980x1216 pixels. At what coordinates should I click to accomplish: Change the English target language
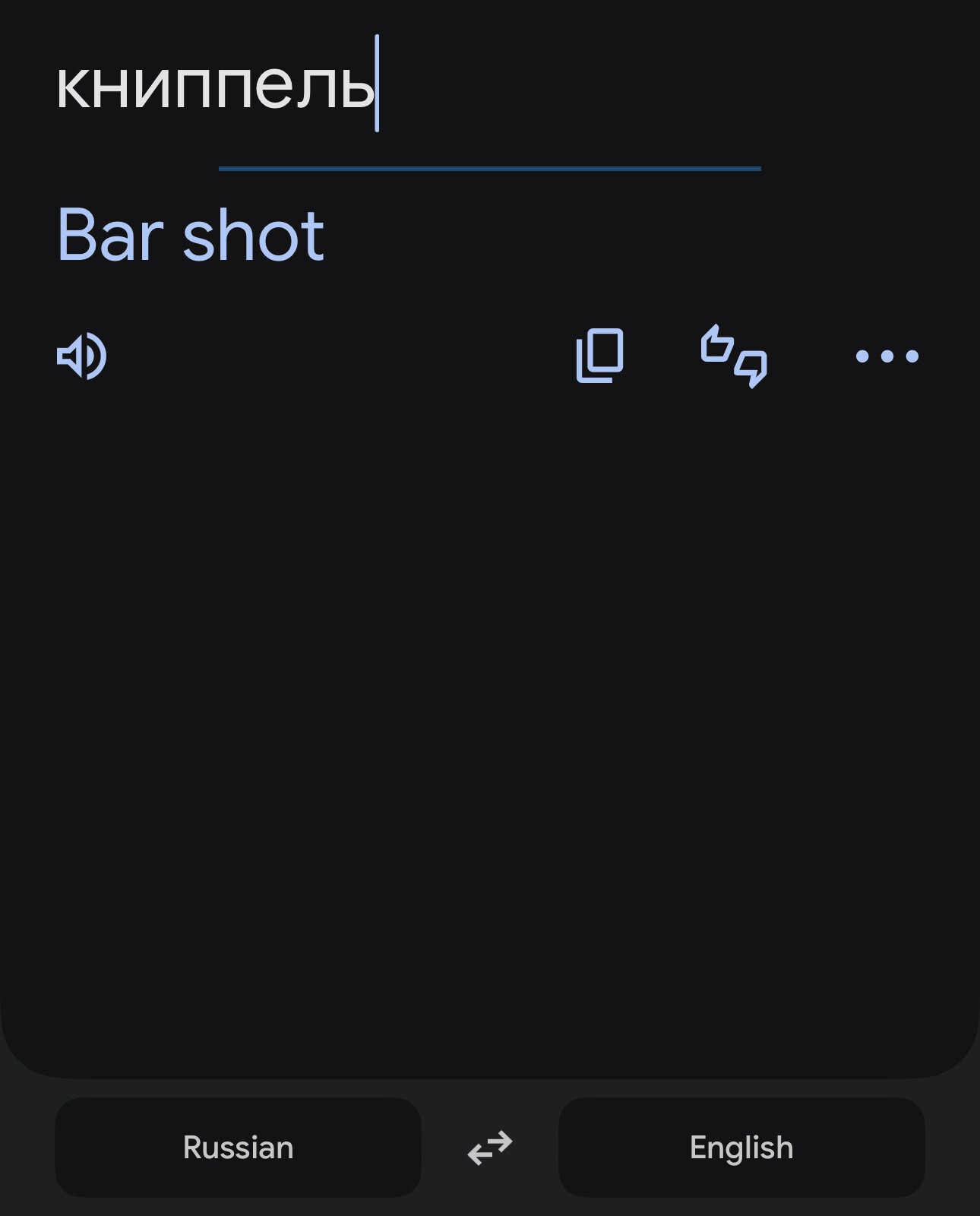click(741, 1147)
